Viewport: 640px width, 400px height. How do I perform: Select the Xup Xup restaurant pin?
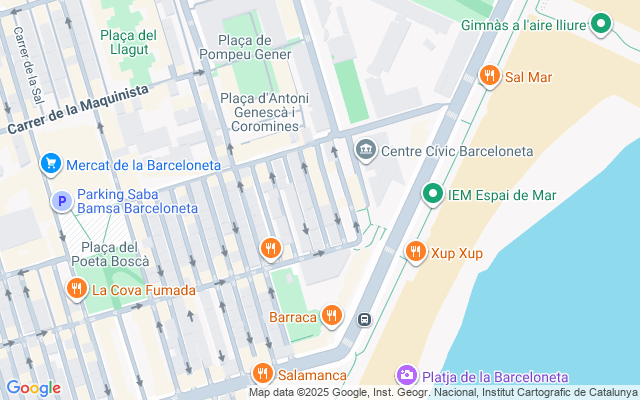point(416,252)
